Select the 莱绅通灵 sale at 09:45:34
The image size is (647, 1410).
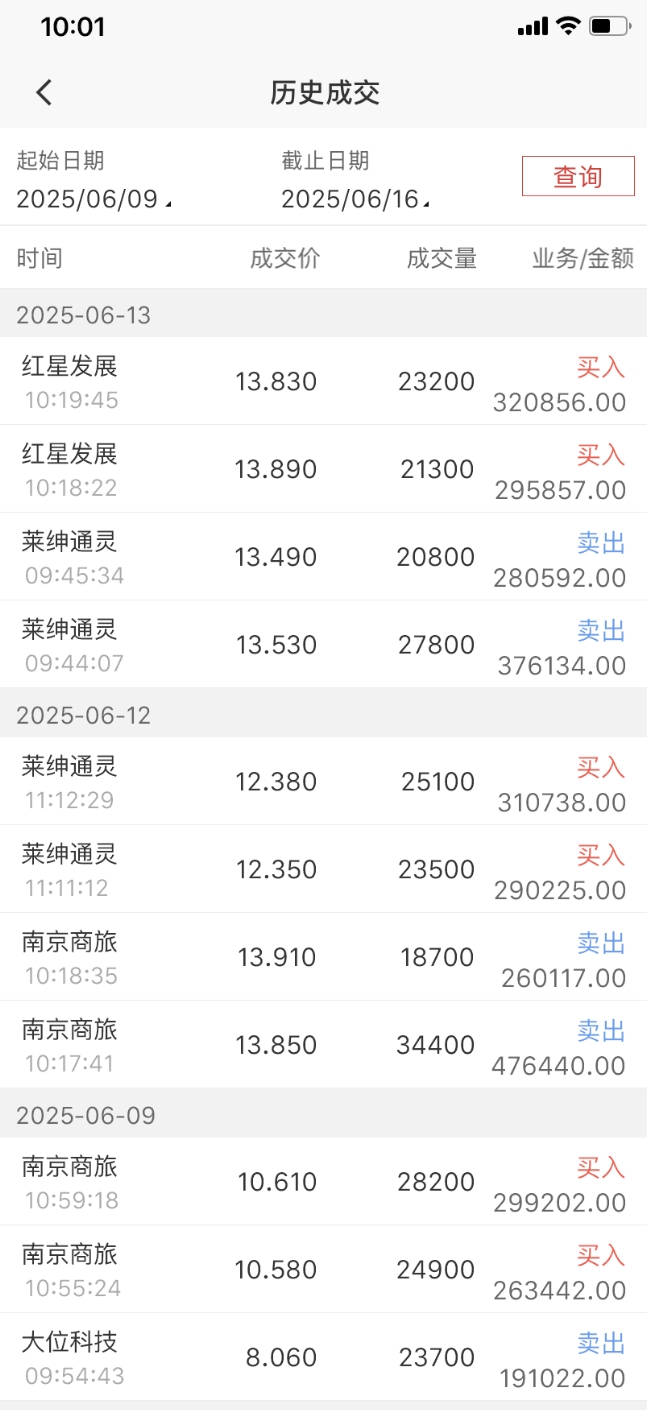(x=323, y=557)
